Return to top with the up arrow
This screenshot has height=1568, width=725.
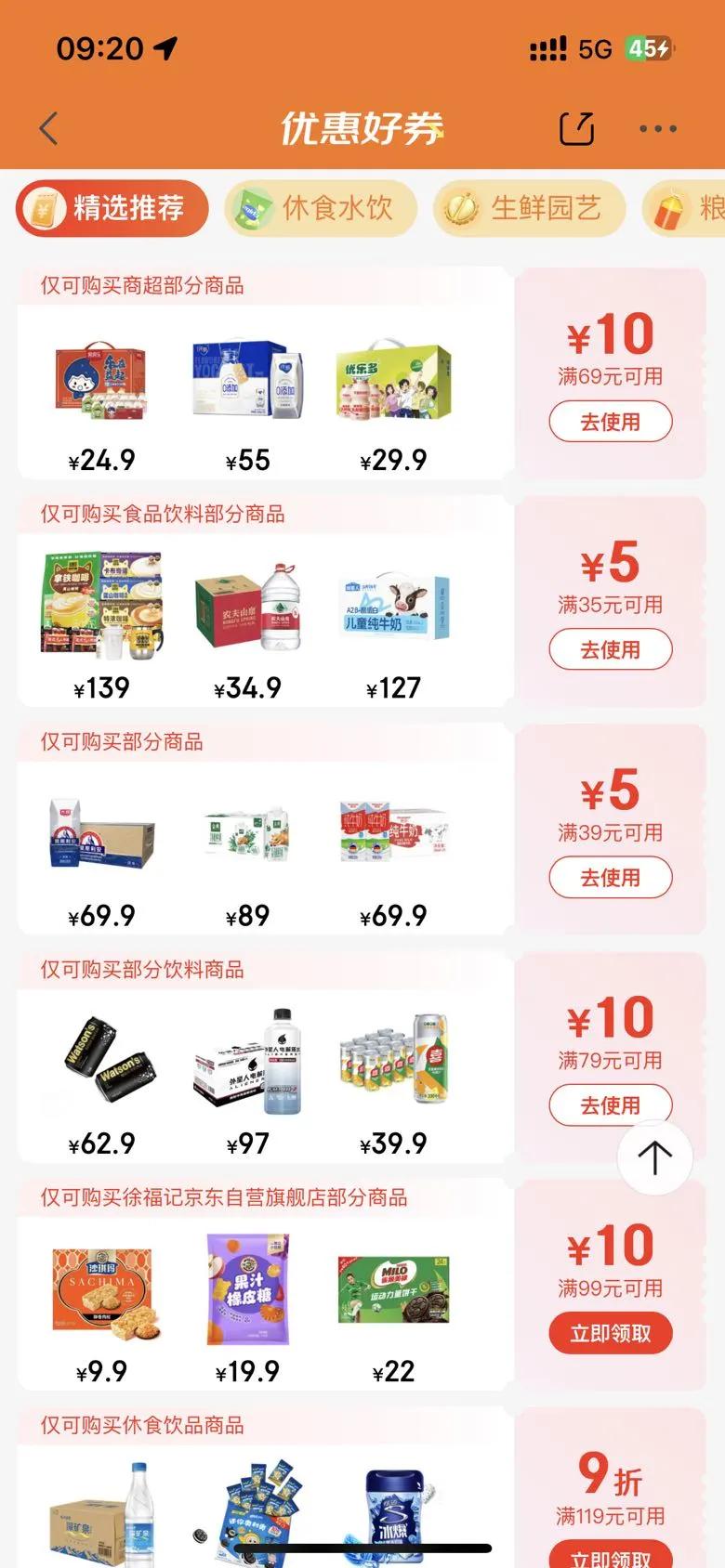(x=655, y=1157)
